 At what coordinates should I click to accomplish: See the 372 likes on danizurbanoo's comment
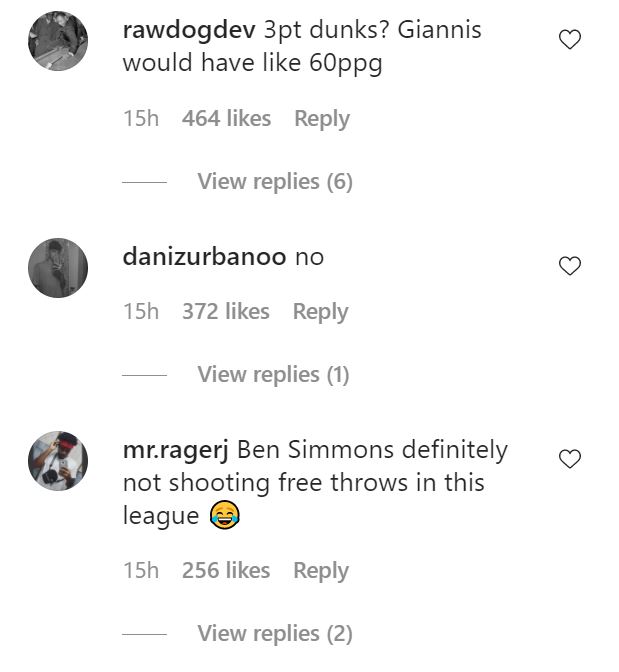(x=225, y=311)
